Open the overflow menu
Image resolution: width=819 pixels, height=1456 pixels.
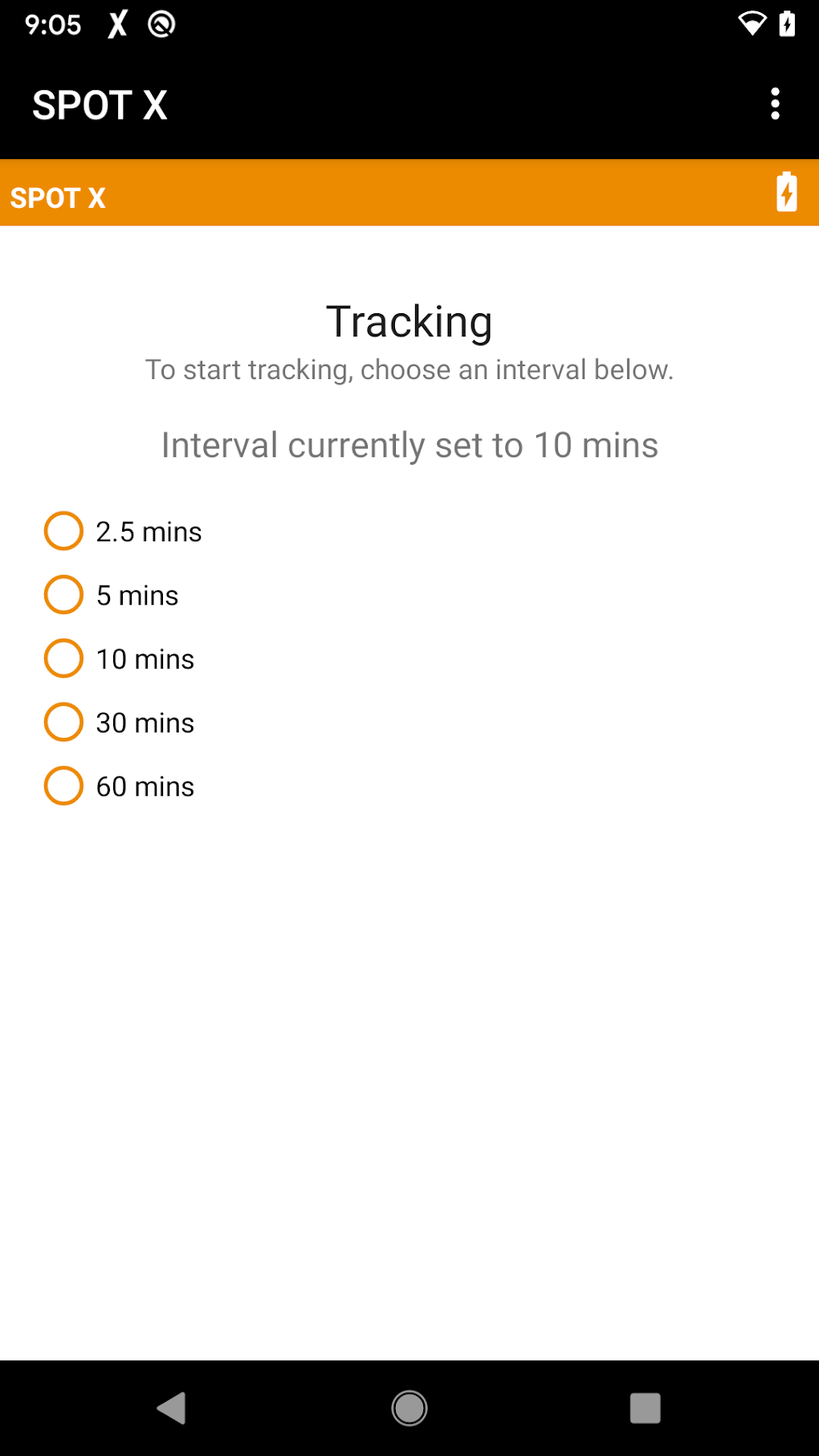pyautogui.click(x=775, y=104)
